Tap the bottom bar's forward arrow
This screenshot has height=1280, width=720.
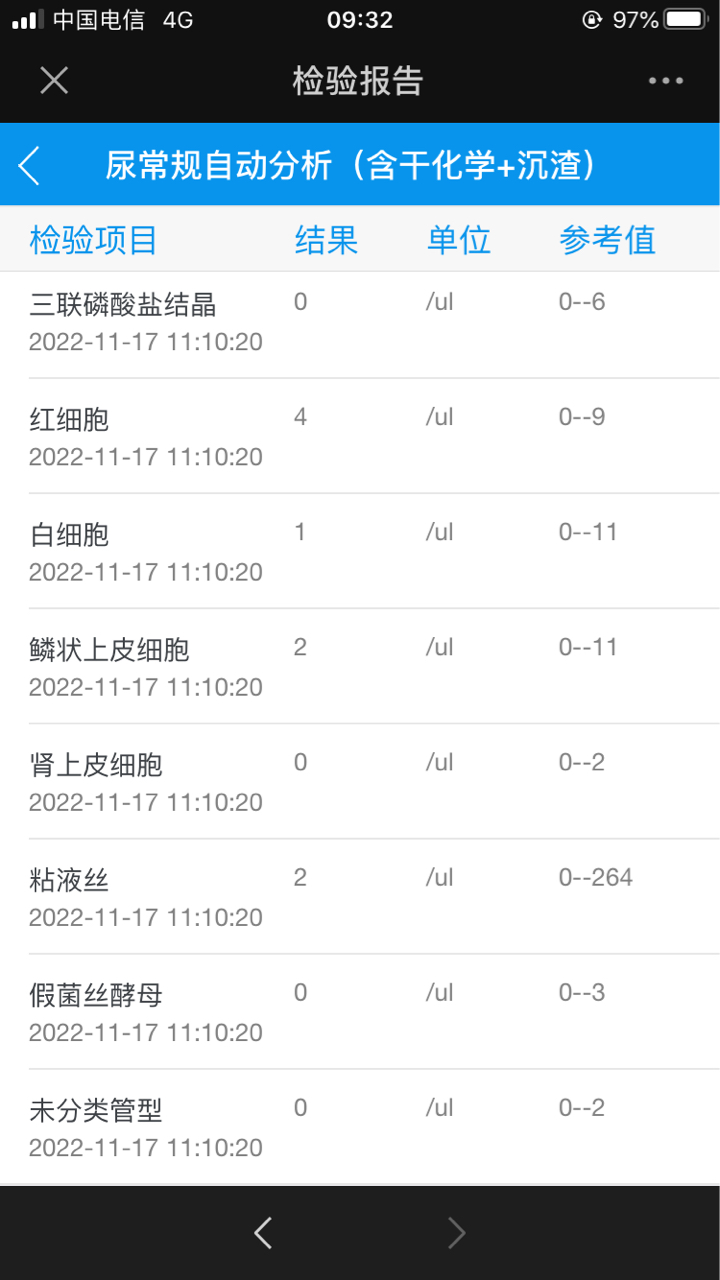[x=457, y=1233]
